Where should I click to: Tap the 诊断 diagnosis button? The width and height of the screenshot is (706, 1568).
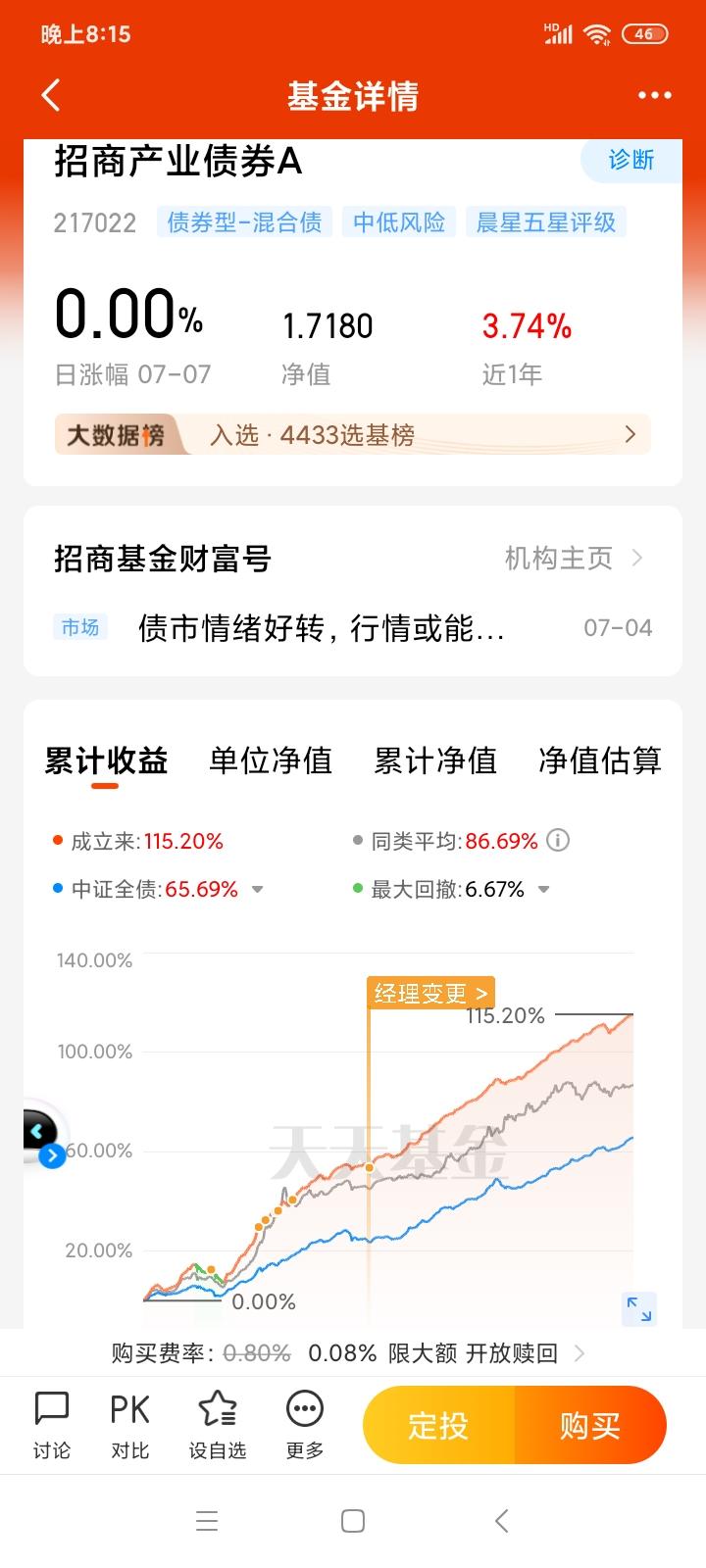click(630, 162)
